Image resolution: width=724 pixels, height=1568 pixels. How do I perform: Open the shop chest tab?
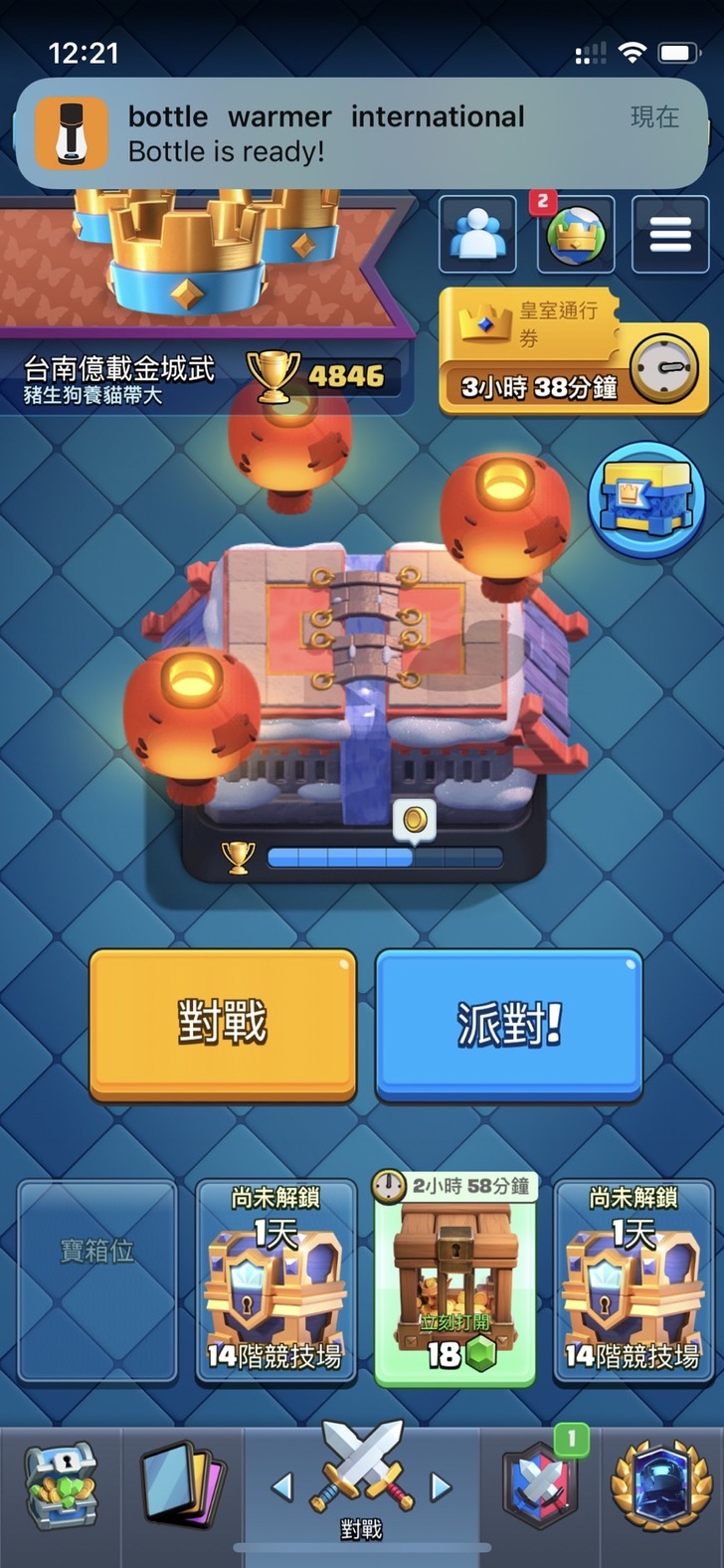[x=62, y=1484]
